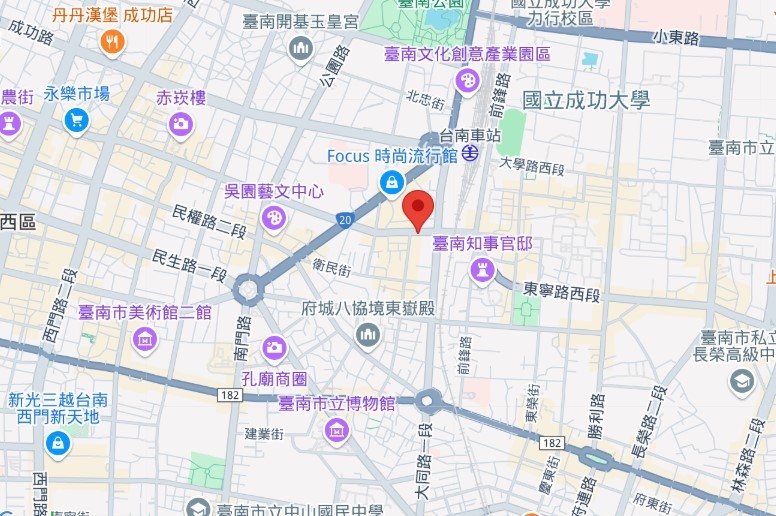
Task: Open 臺南市立博物館 marker
Action: click(337, 430)
